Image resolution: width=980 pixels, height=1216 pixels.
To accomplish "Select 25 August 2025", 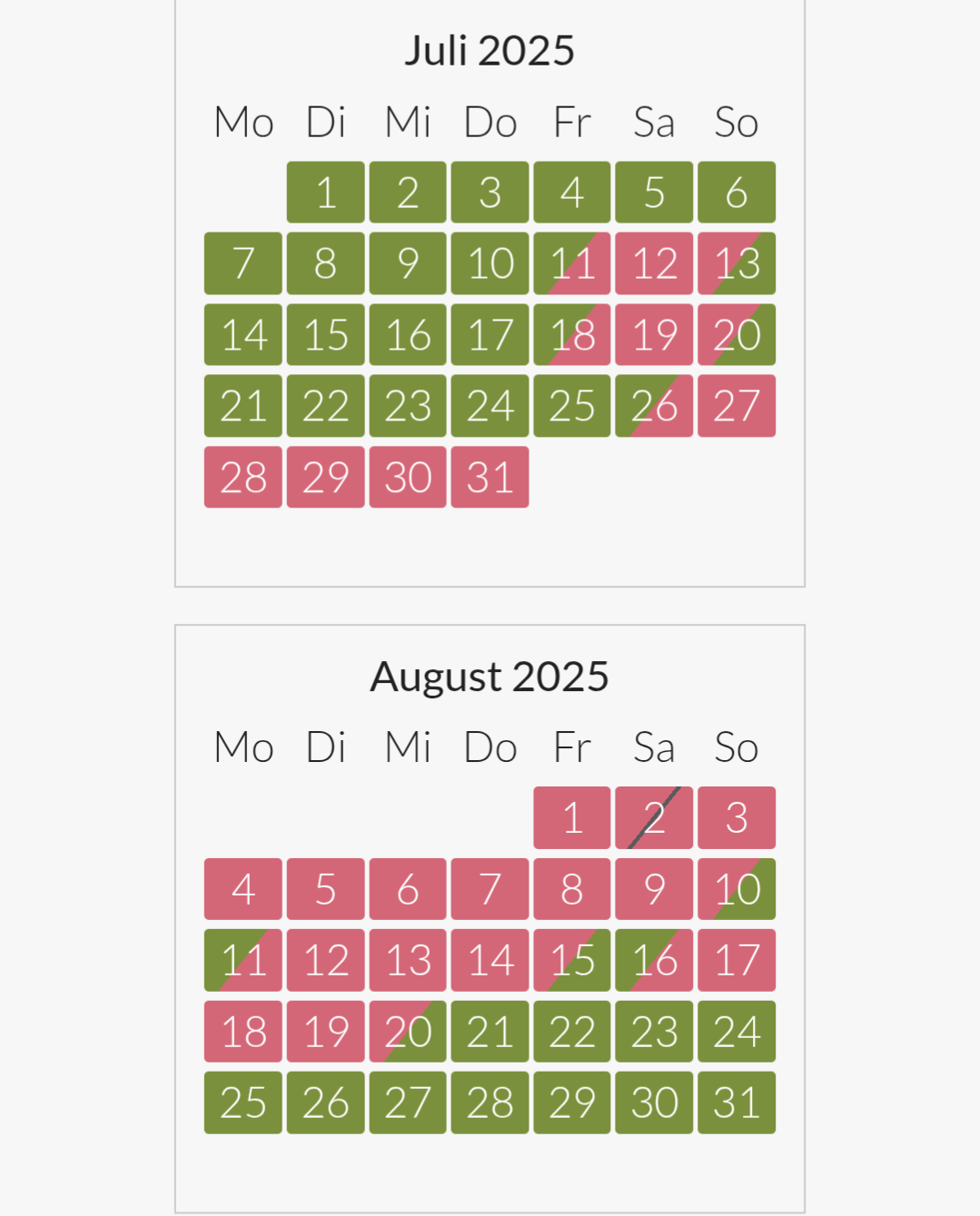I will [243, 1102].
